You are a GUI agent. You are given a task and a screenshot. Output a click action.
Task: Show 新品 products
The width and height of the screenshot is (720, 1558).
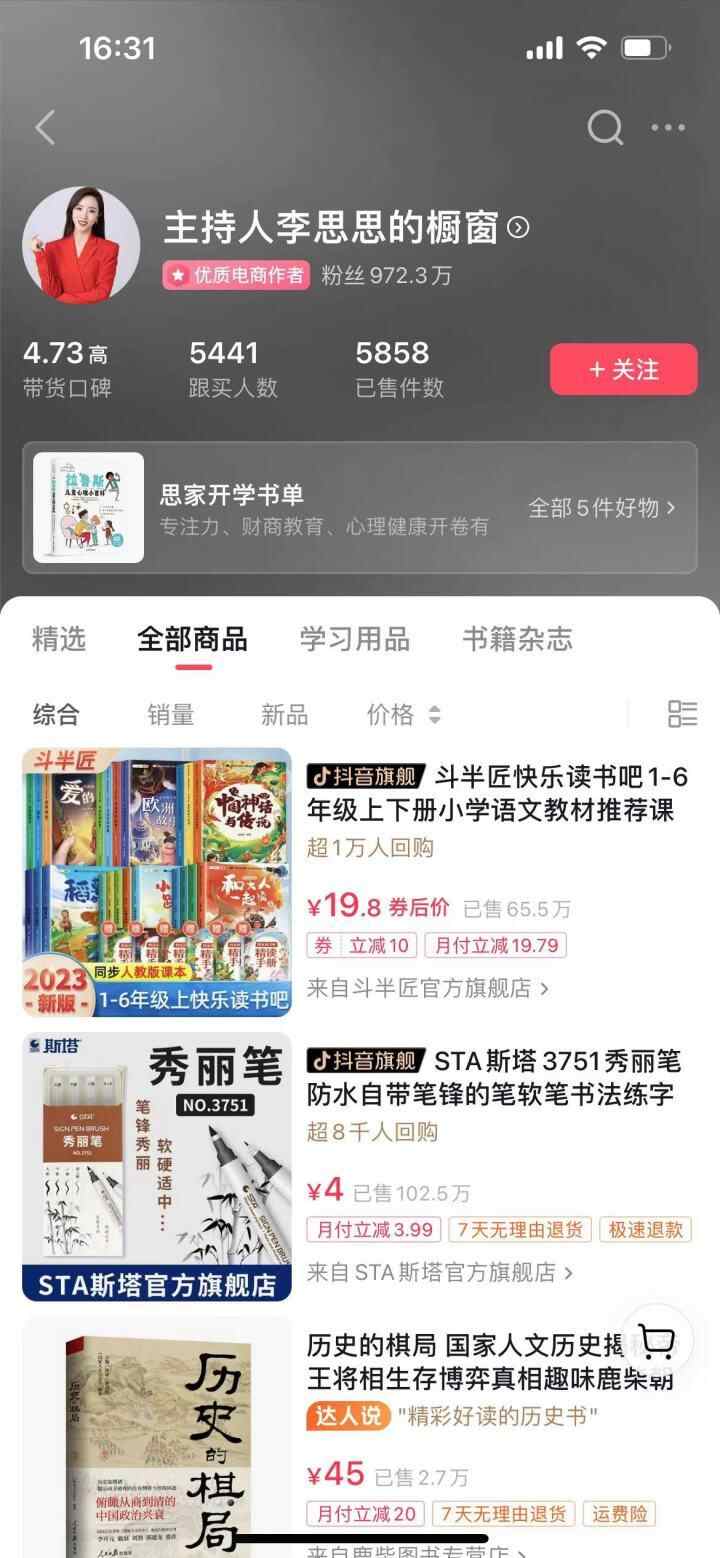tap(284, 714)
